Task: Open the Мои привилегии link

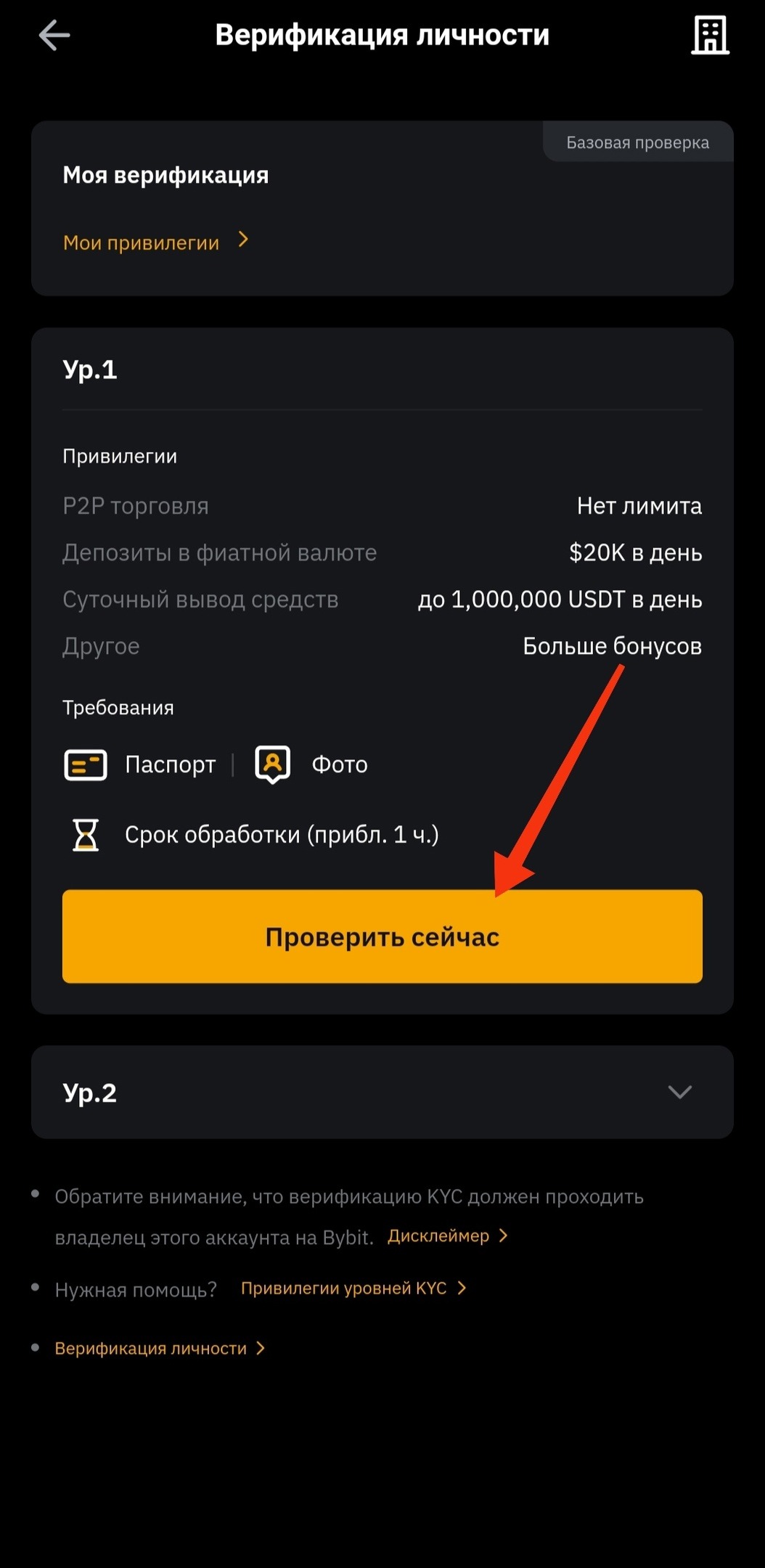Action: click(155, 242)
